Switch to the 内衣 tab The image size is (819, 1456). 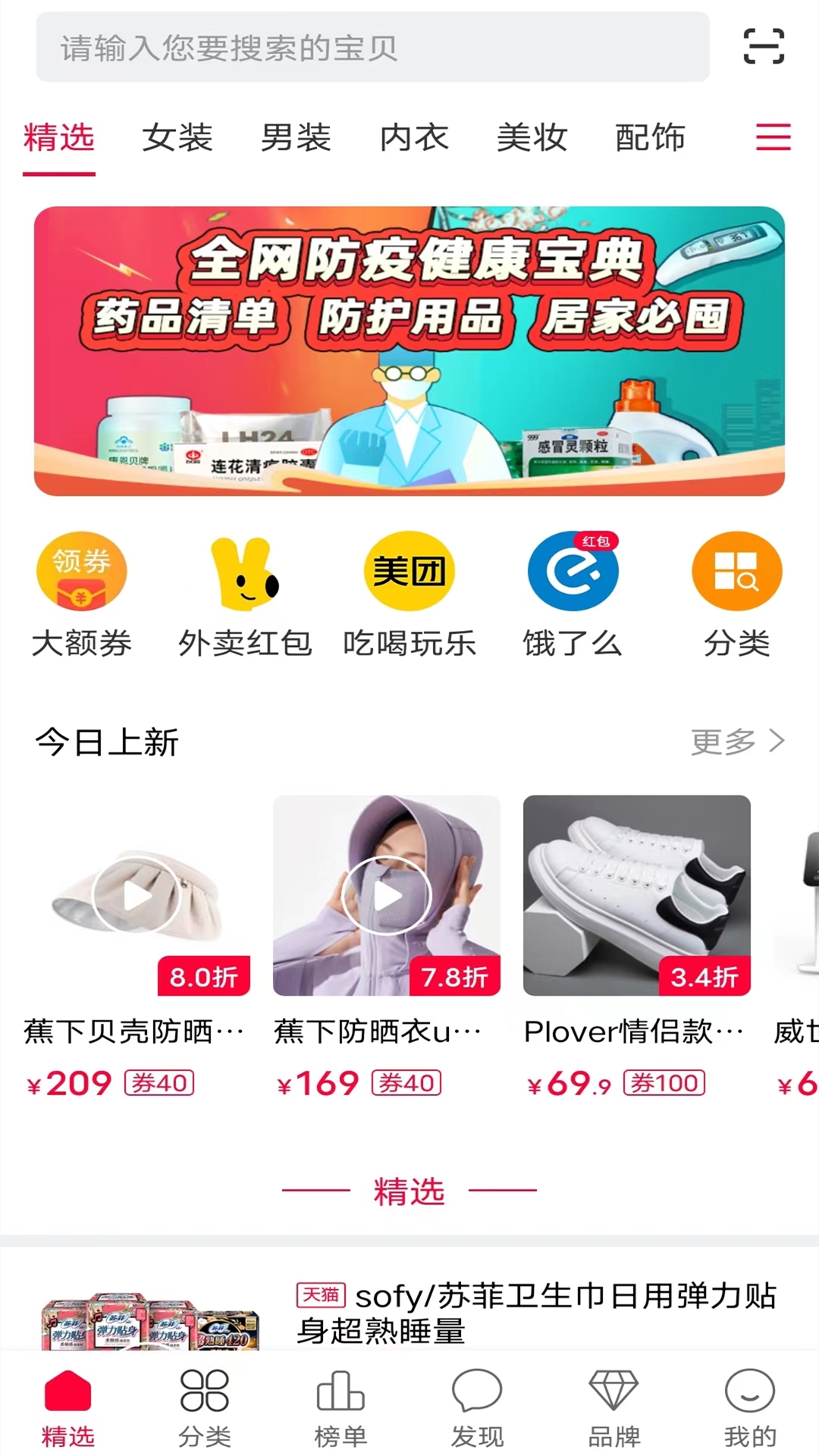pos(414,137)
